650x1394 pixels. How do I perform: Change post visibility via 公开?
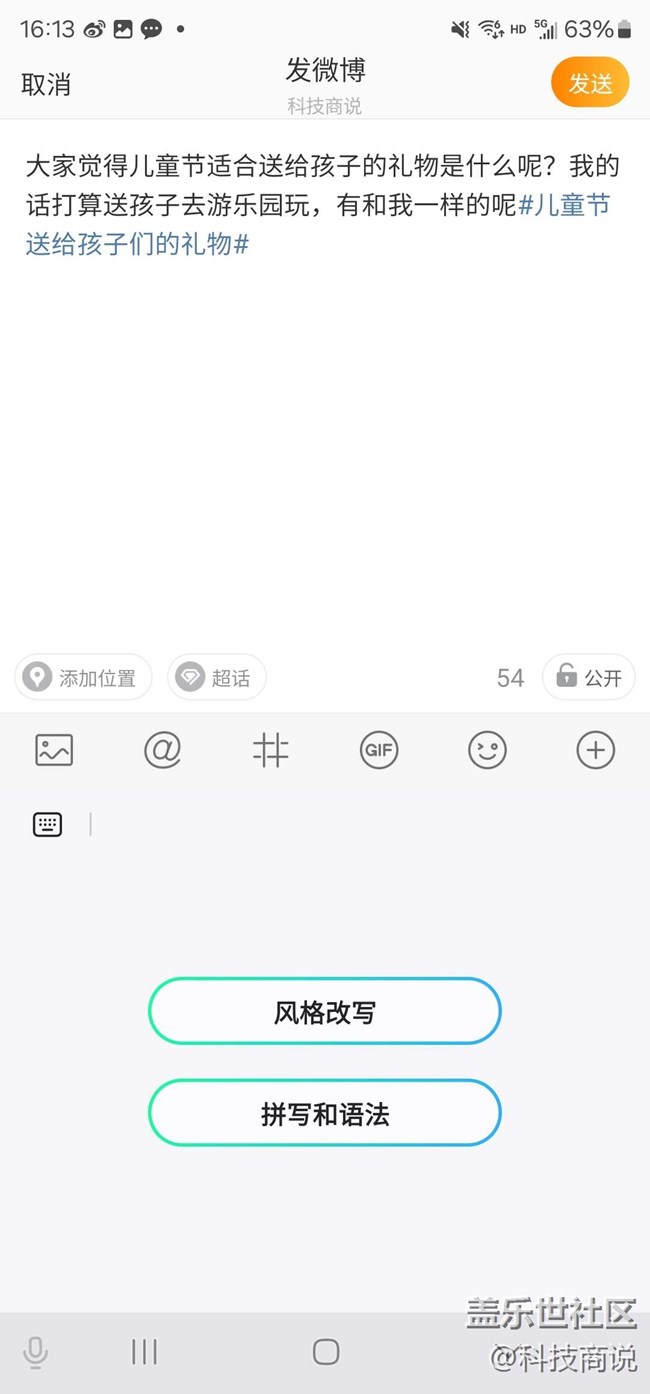pyautogui.click(x=589, y=677)
